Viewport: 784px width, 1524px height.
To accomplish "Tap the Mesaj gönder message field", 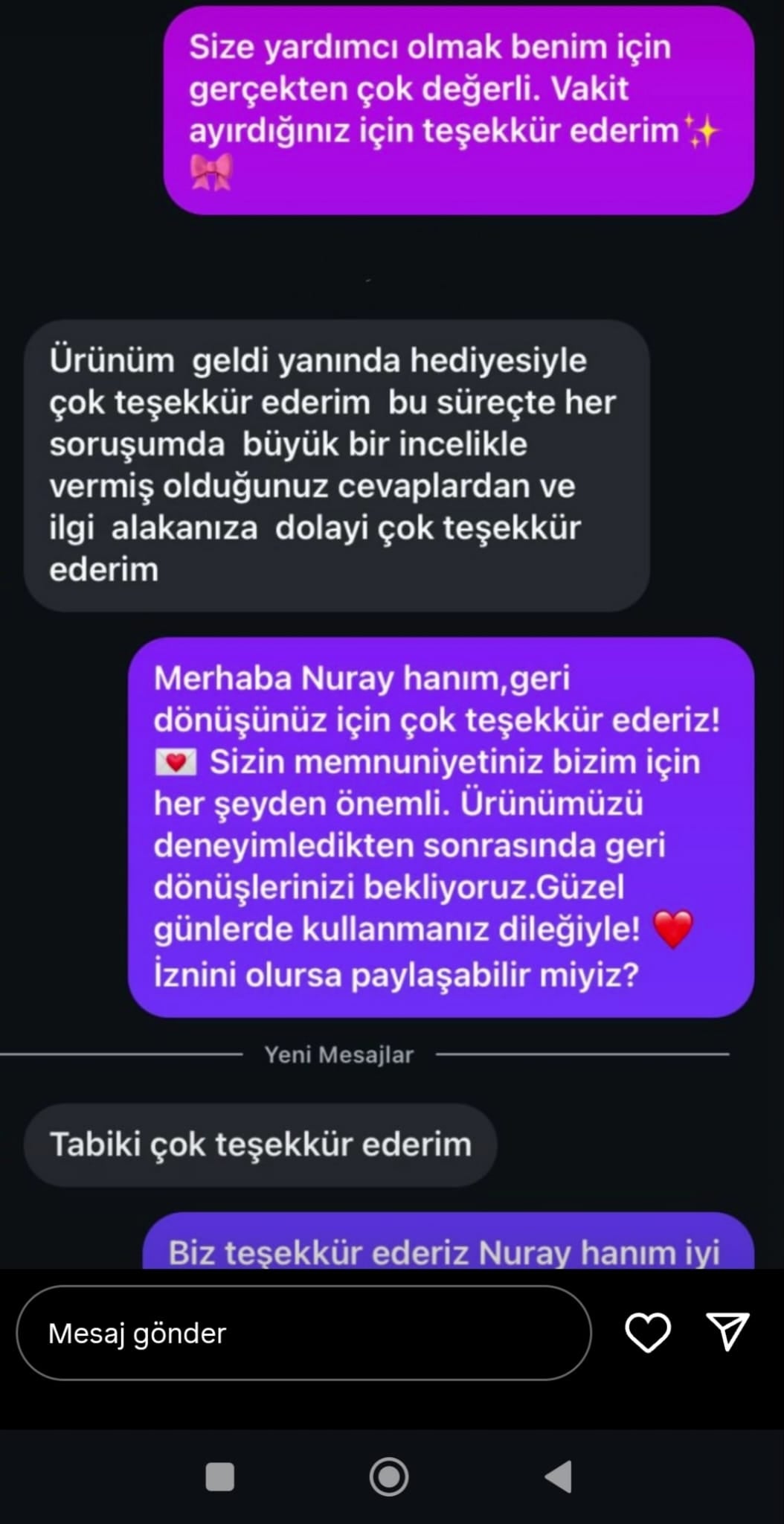I will tap(303, 1333).
